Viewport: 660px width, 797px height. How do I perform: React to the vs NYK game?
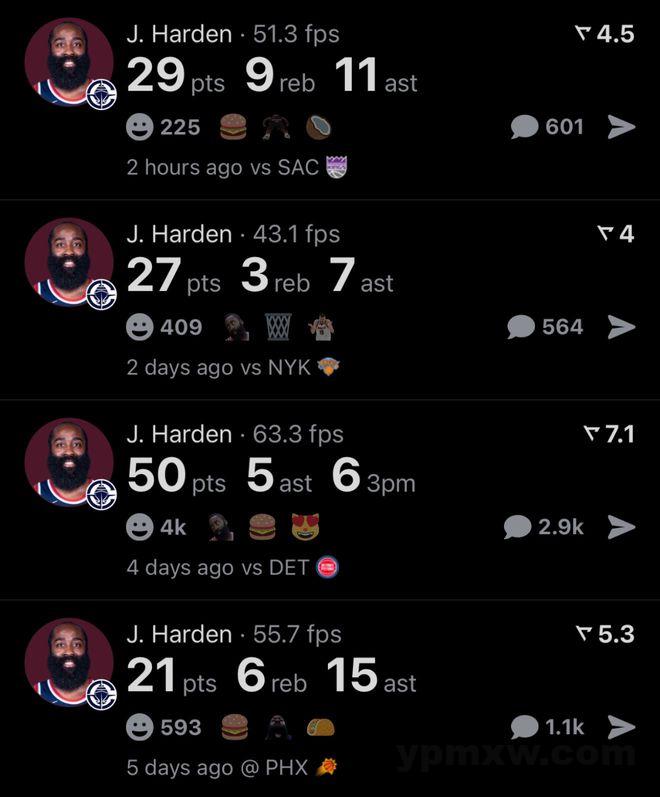click(141, 328)
